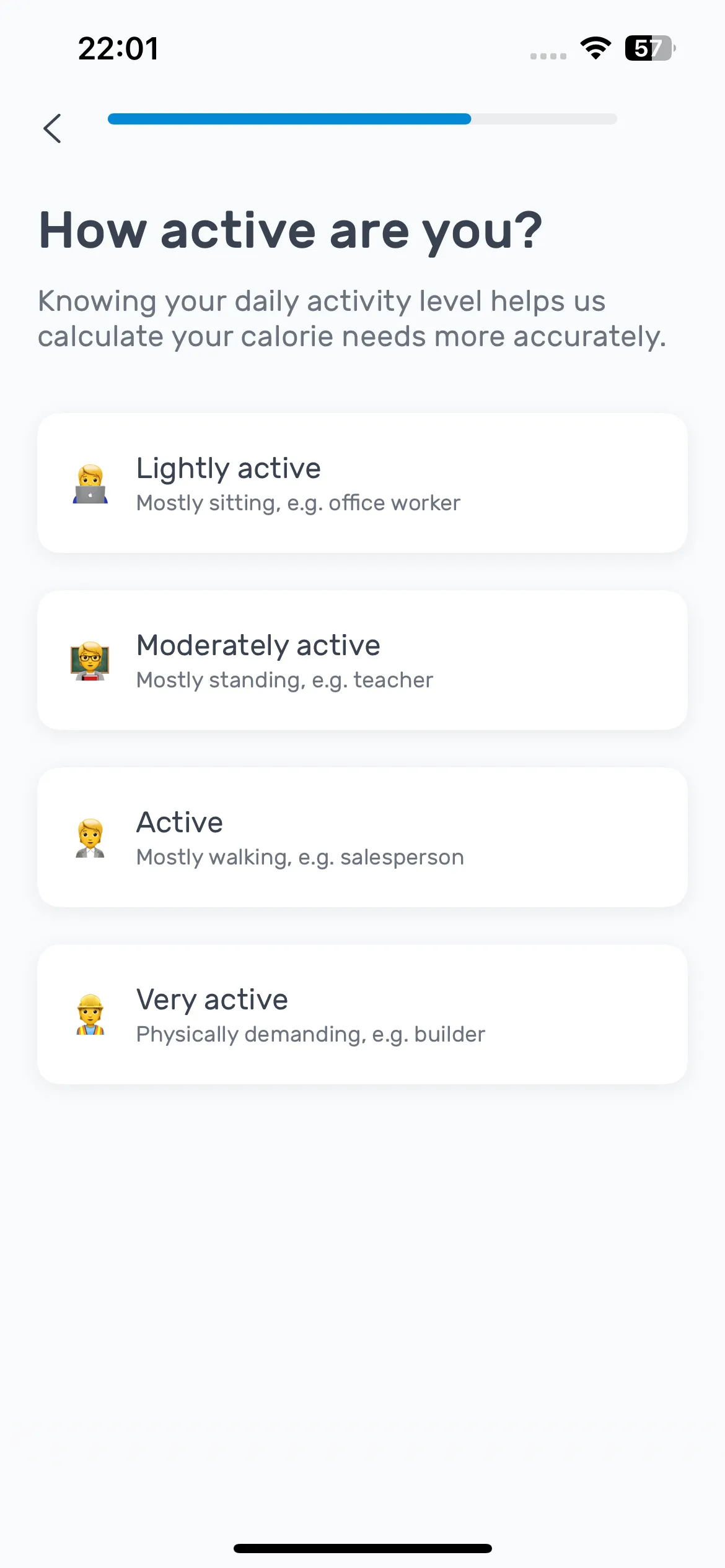Select Very active, physically demanding

(362, 1014)
